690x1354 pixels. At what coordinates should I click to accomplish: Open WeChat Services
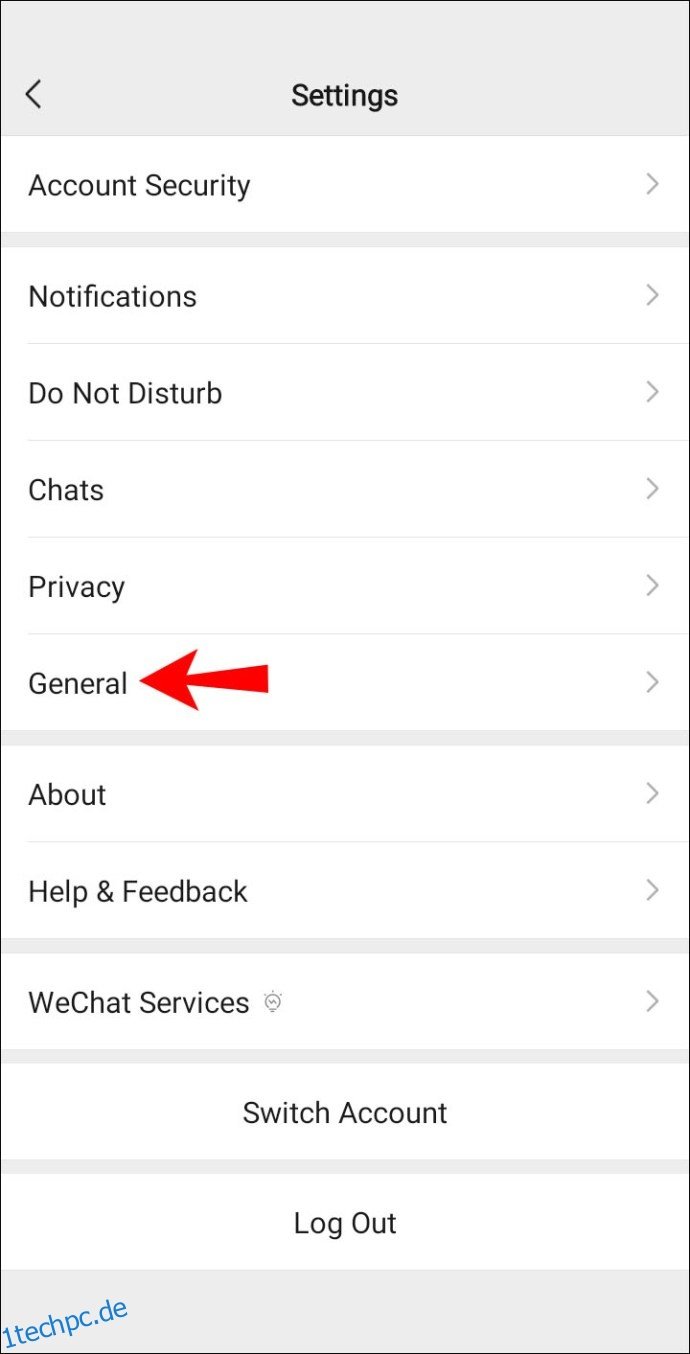[345, 1002]
